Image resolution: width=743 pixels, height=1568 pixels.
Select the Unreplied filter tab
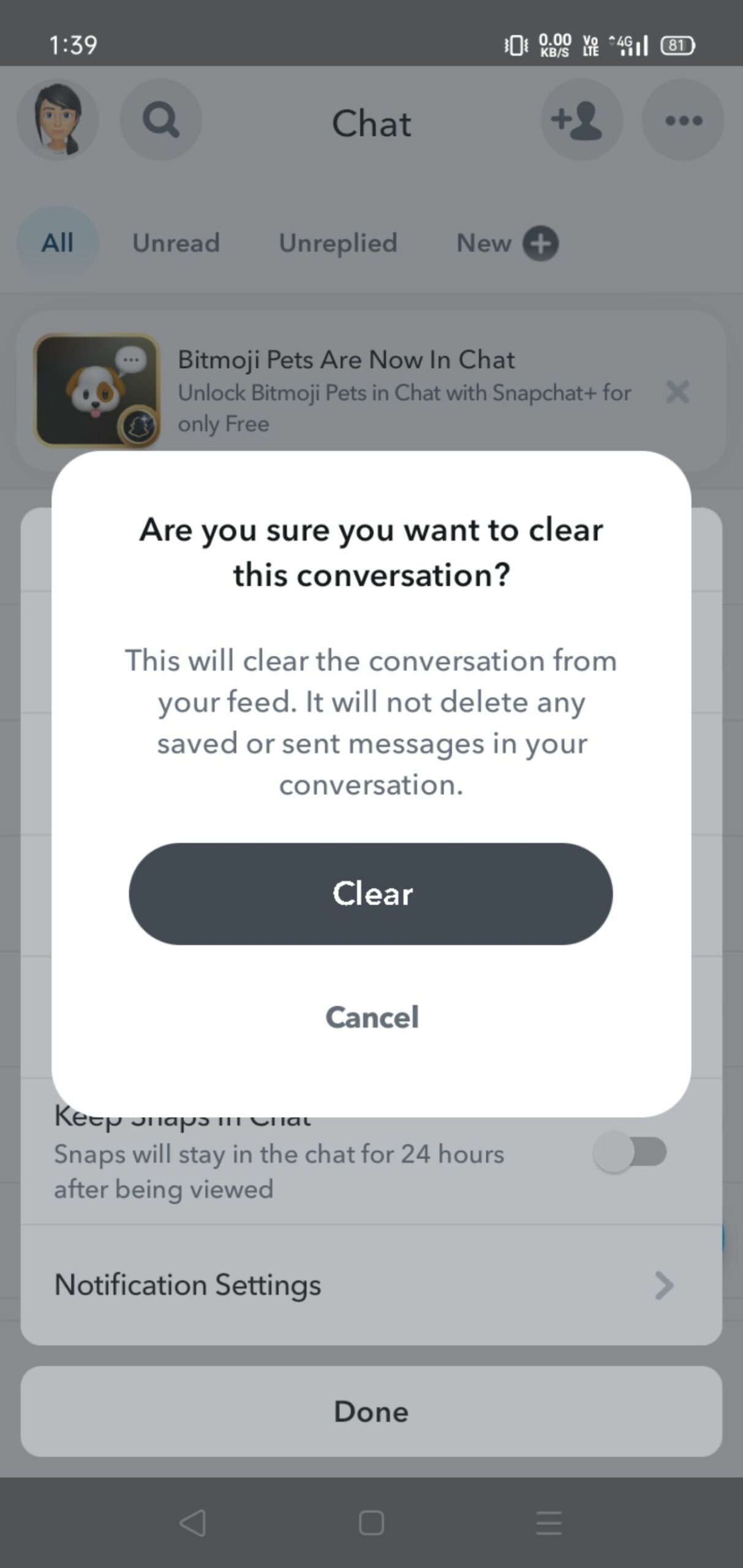click(337, 243)
